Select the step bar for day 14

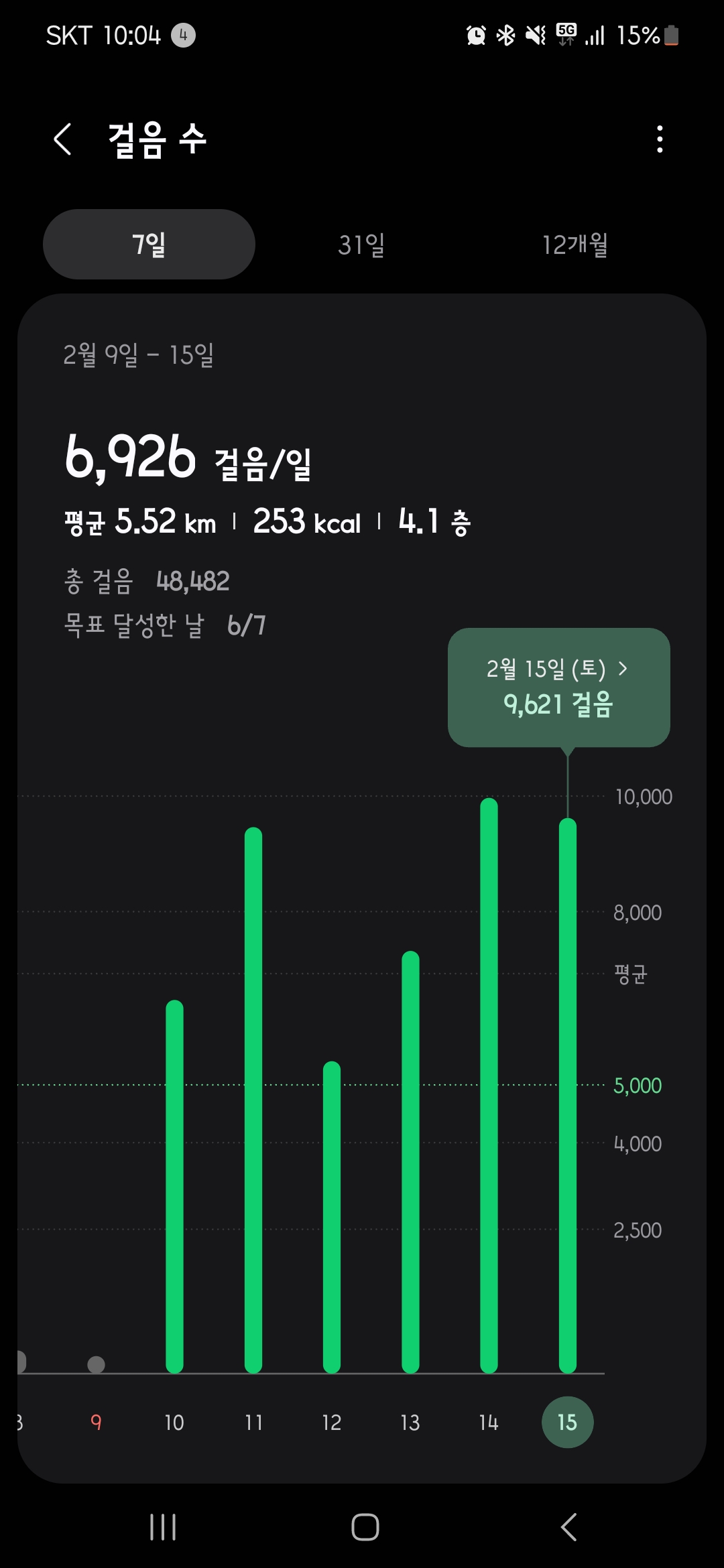point(489,1086)
